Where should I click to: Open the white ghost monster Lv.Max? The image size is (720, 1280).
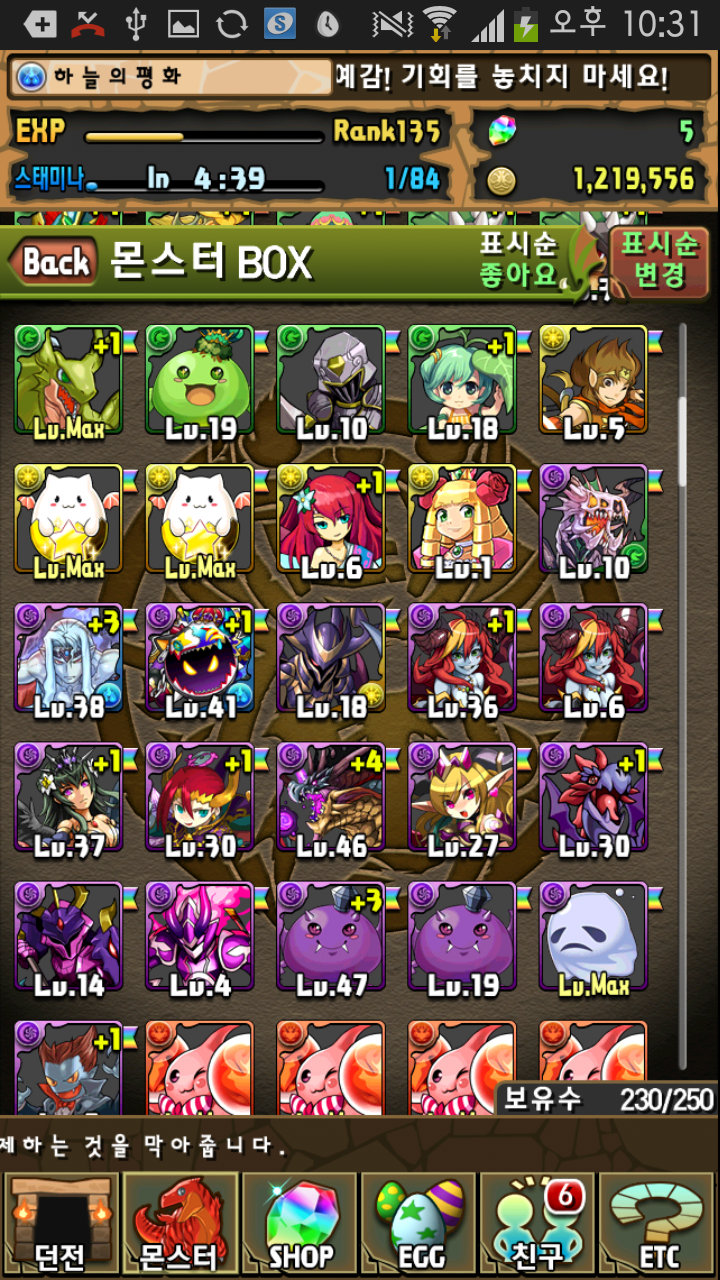pyautogui.click(x=593, y=938)
